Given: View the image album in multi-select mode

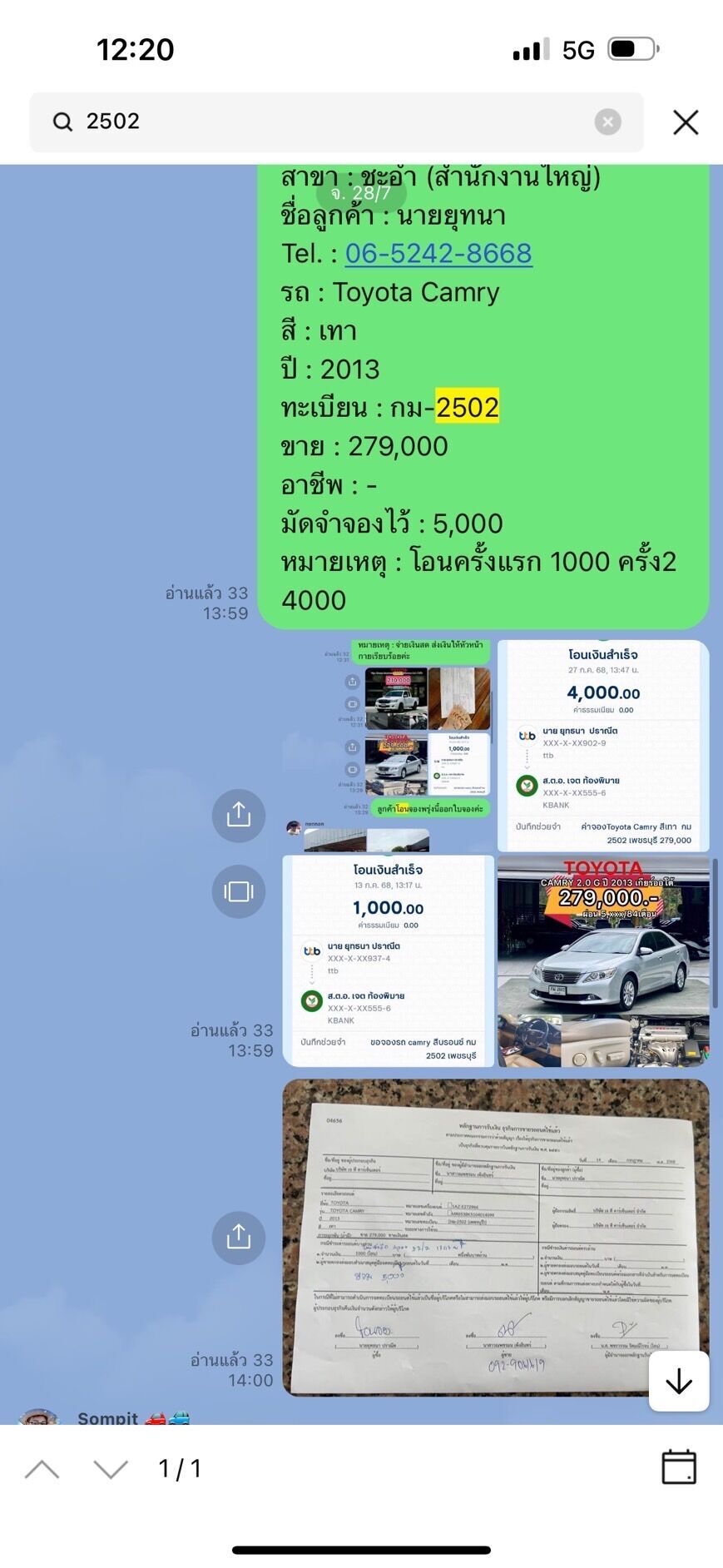Looking at the screenshot, I should 239,891.
